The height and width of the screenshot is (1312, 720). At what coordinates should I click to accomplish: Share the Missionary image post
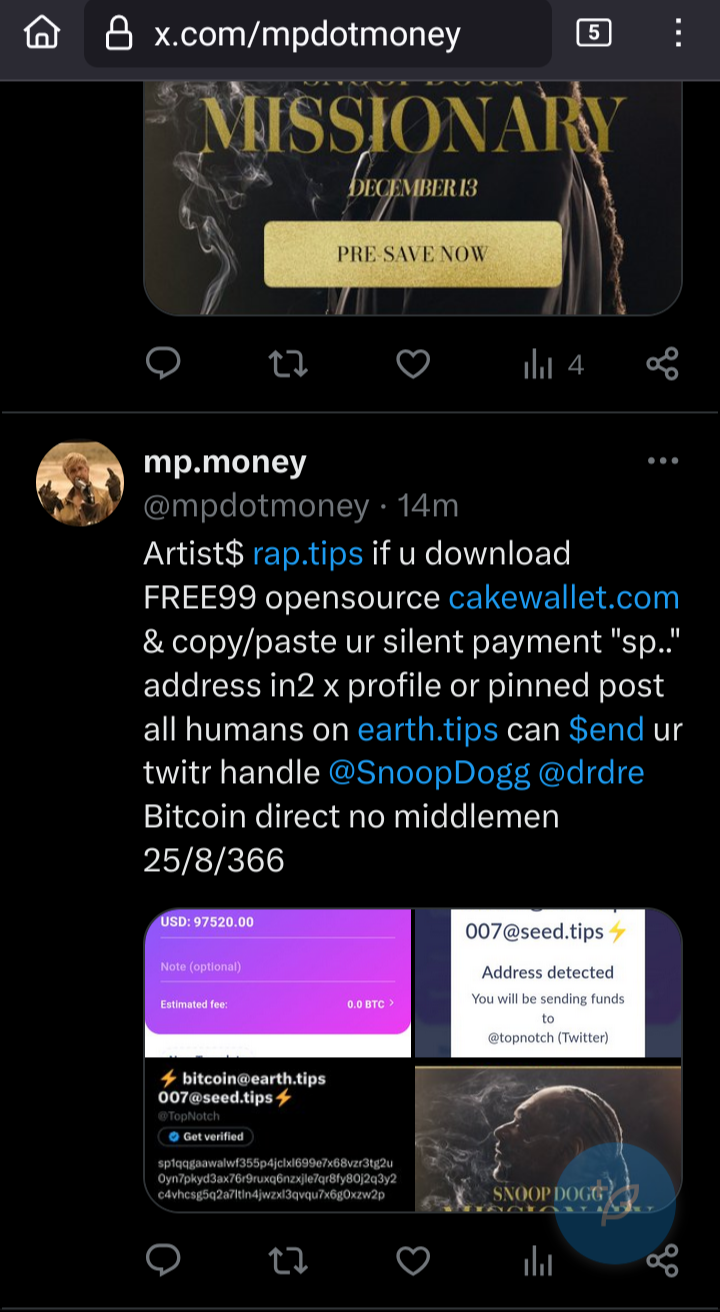tap(662, 364)
